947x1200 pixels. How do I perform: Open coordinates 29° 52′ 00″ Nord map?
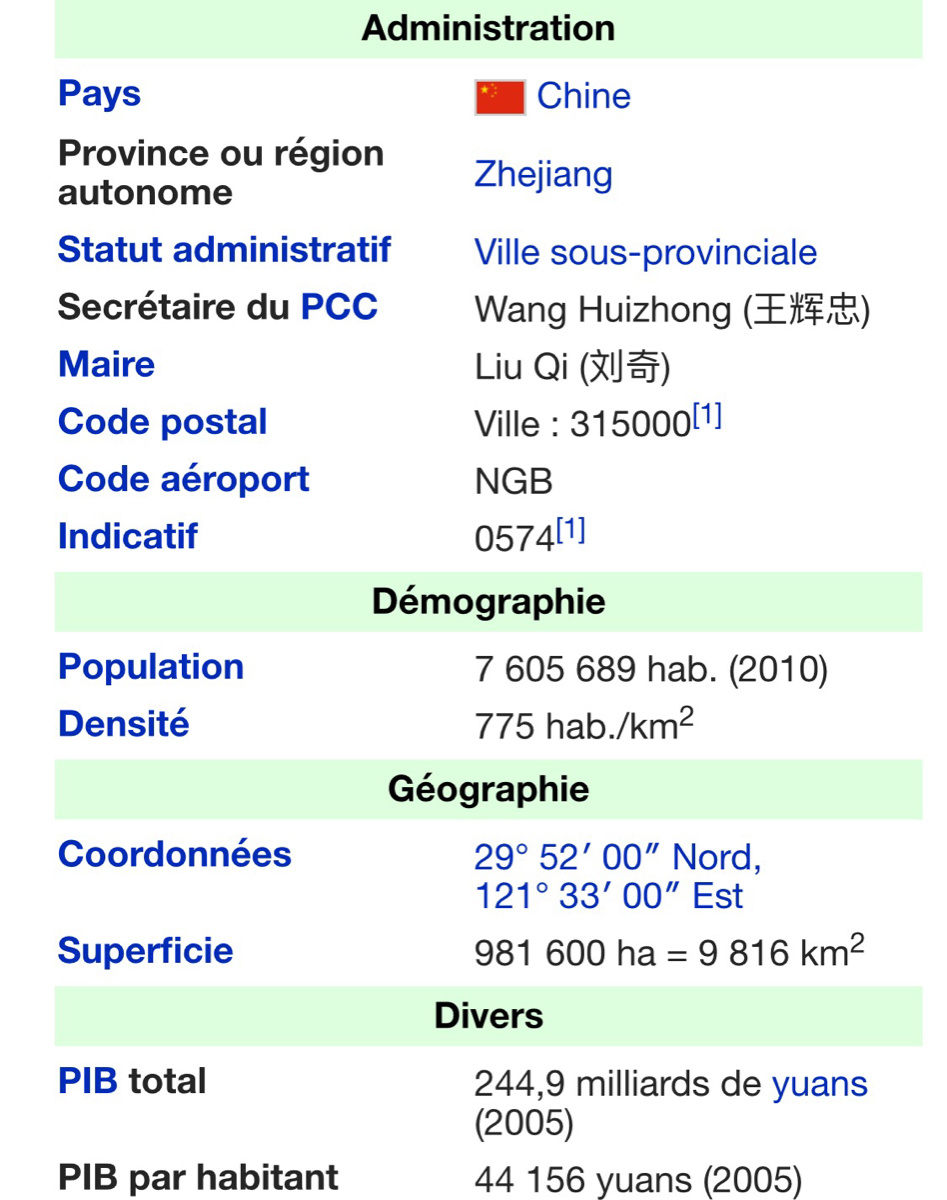(x=617, y=857)
